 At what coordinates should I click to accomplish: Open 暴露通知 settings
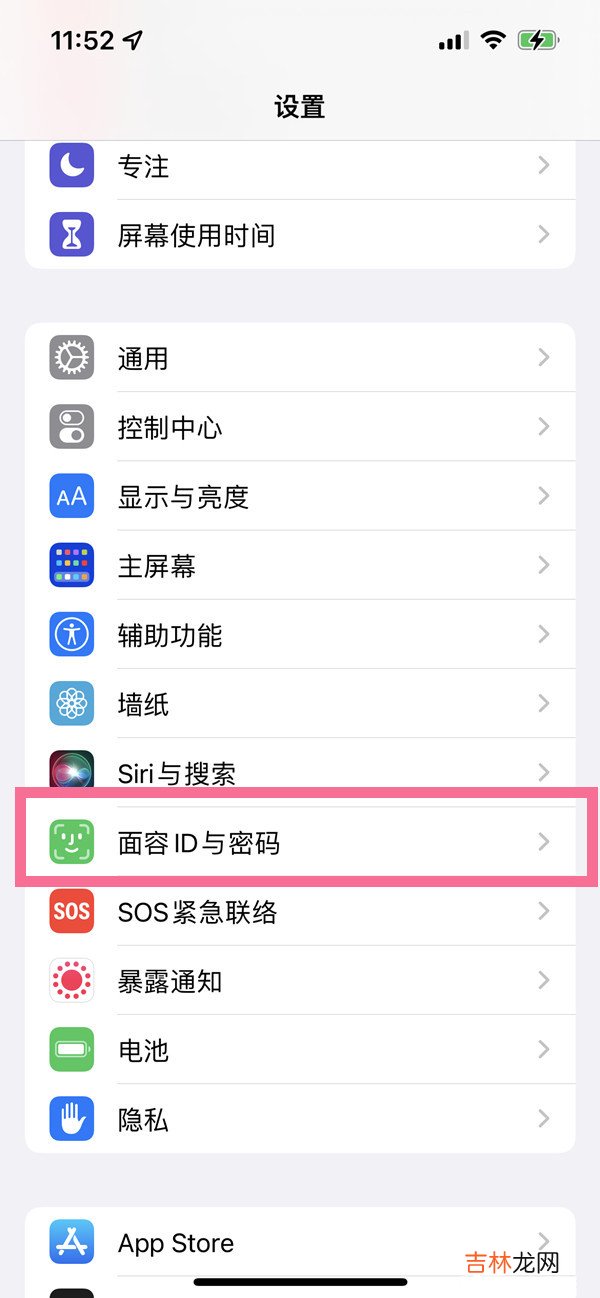click(300, 981)
